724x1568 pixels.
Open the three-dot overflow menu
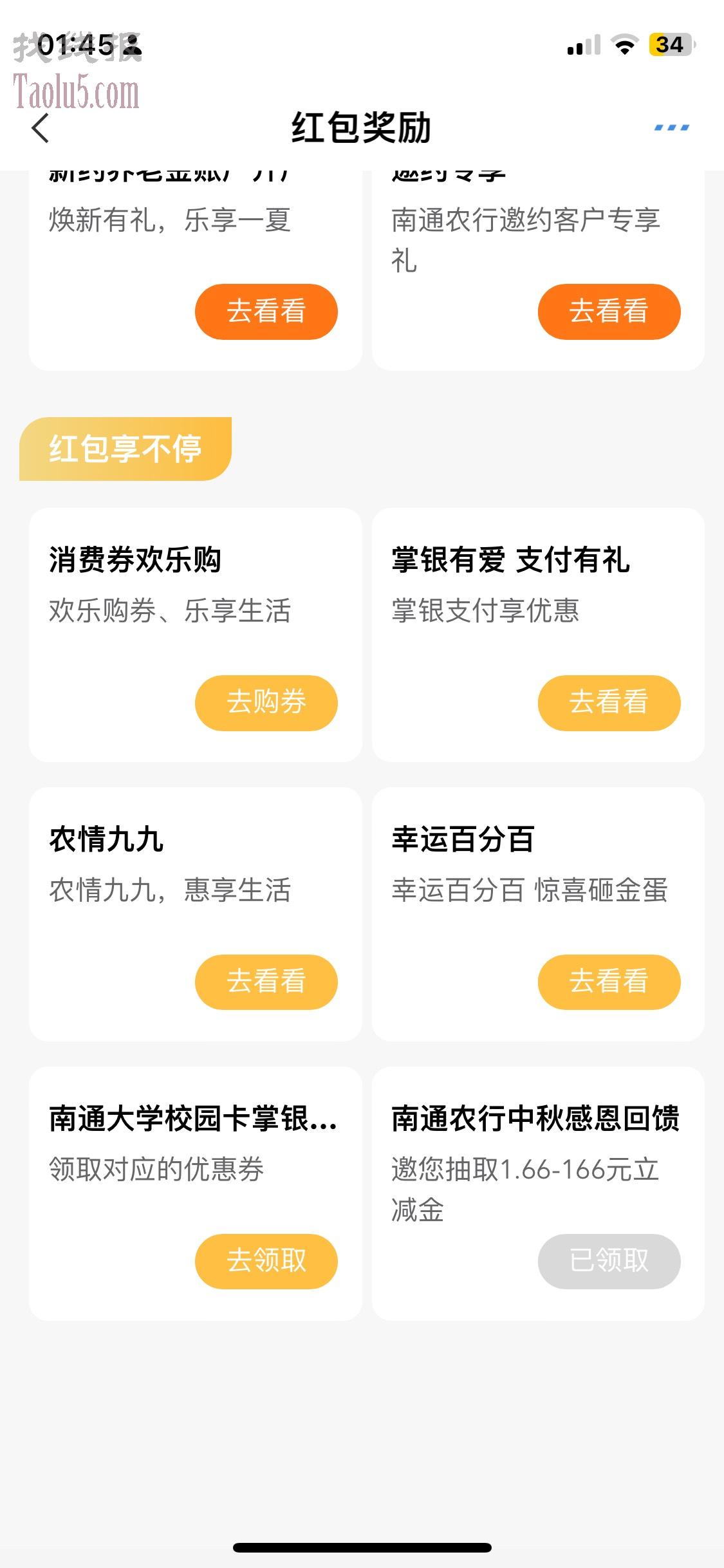coord(671,127)
